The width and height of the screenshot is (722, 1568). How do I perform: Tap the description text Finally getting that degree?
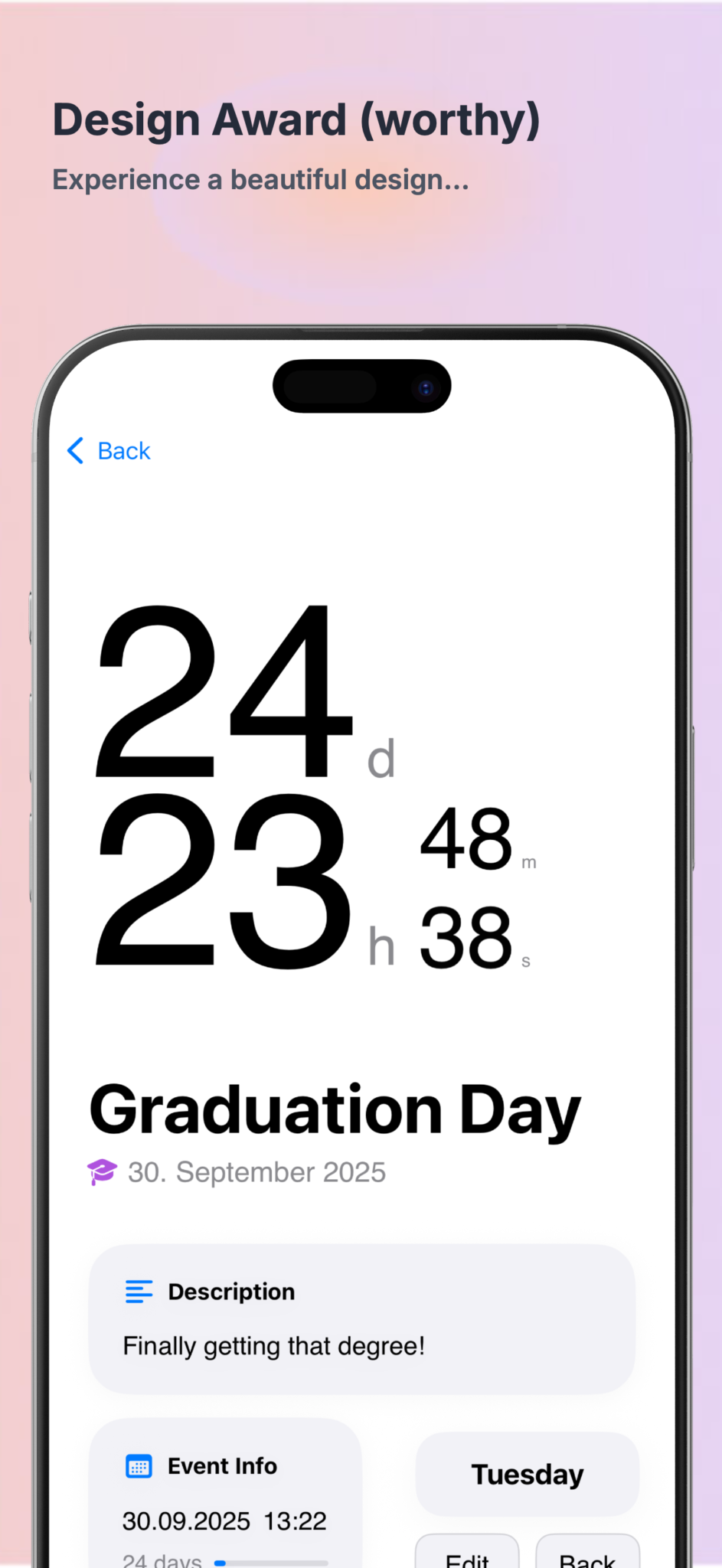tap(274, 1345)
